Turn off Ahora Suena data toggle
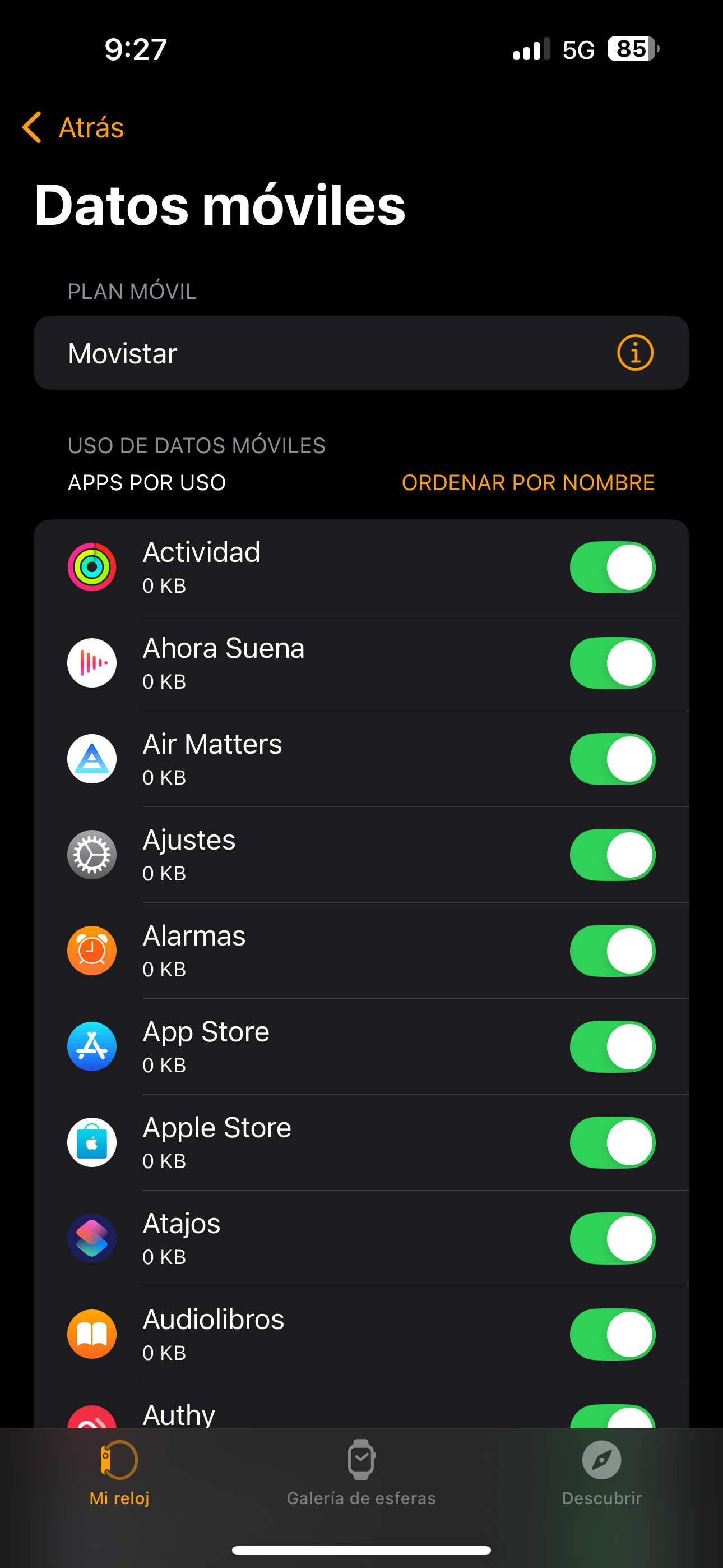 tap(612, 663)
